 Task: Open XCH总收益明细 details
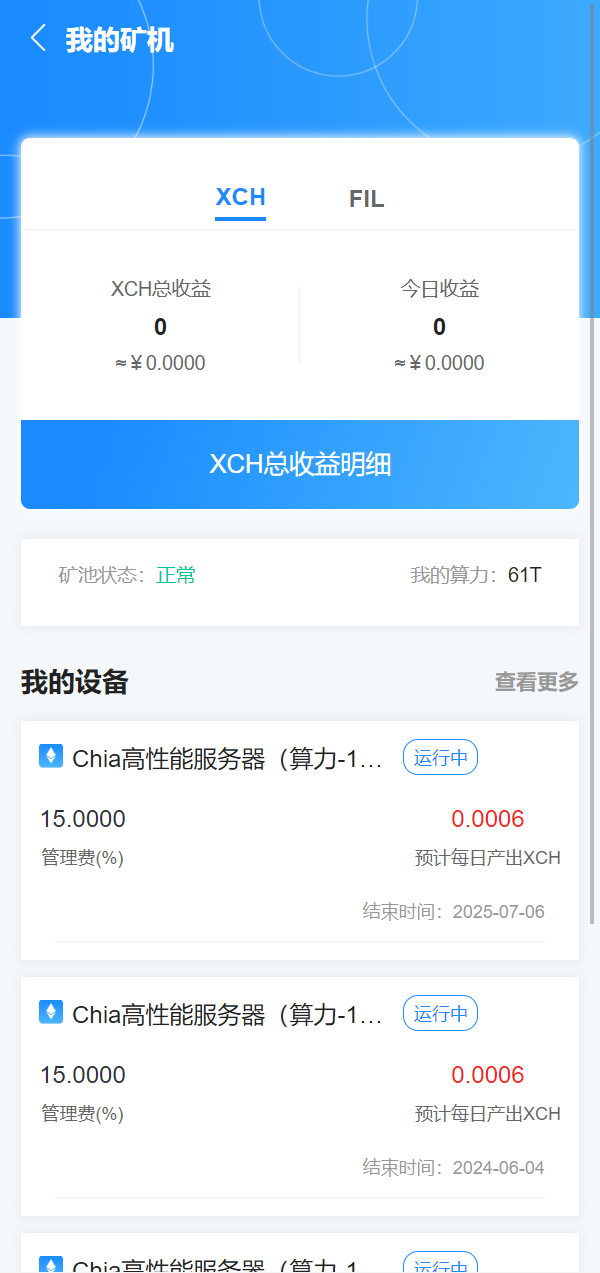pos(299,464)
